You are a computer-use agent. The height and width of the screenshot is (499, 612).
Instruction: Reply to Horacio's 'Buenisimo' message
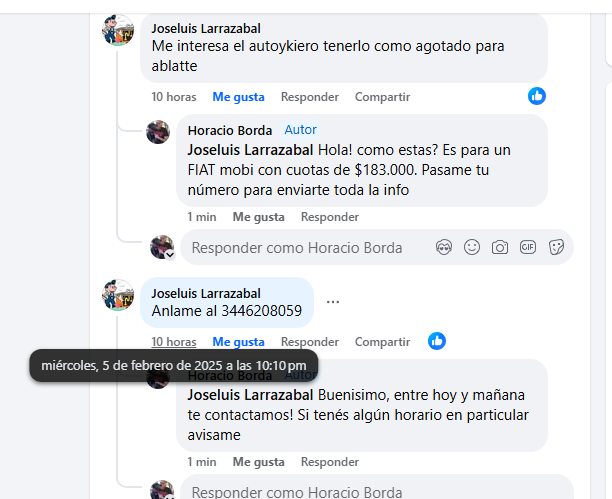[330, 462]
